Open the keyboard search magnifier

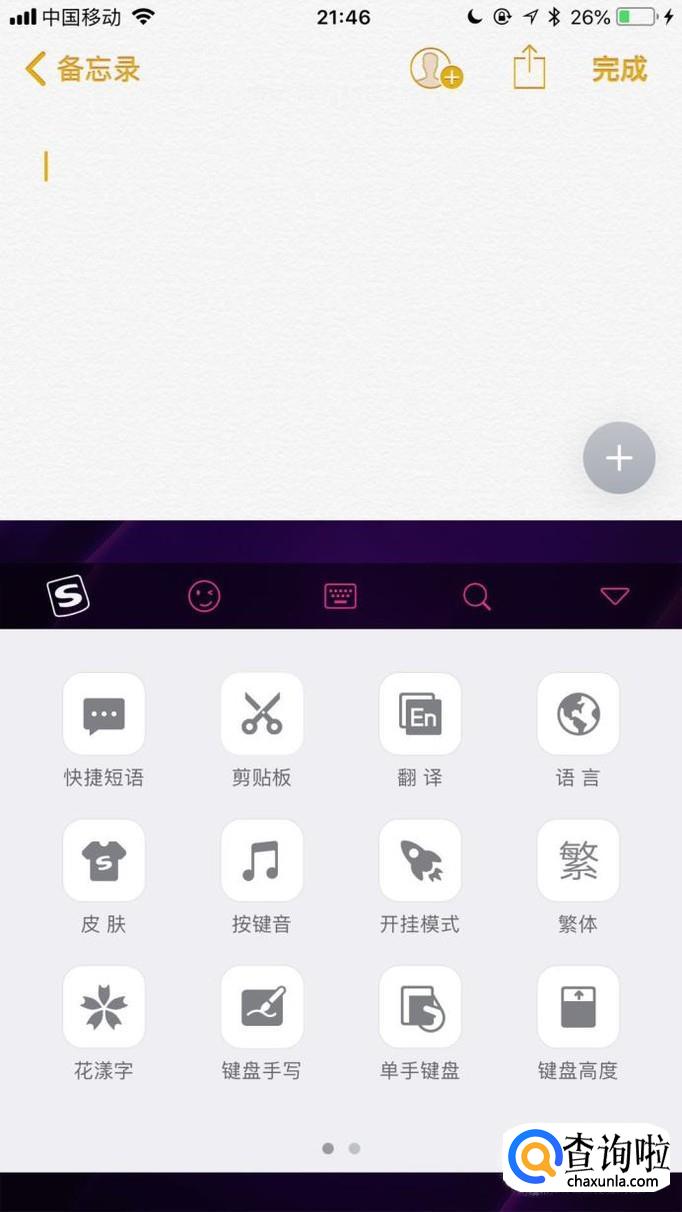click(x=477, y=597)
